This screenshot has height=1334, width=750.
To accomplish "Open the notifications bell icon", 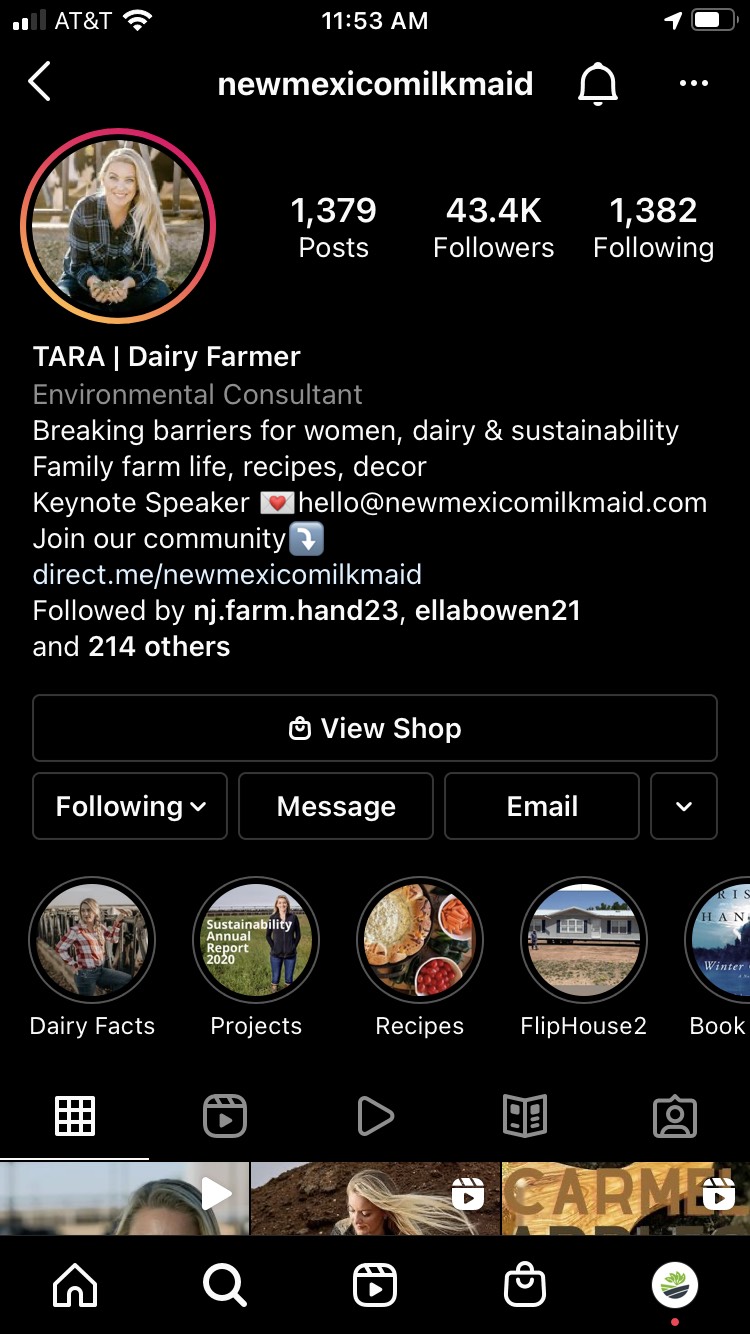I will point(597,83).
